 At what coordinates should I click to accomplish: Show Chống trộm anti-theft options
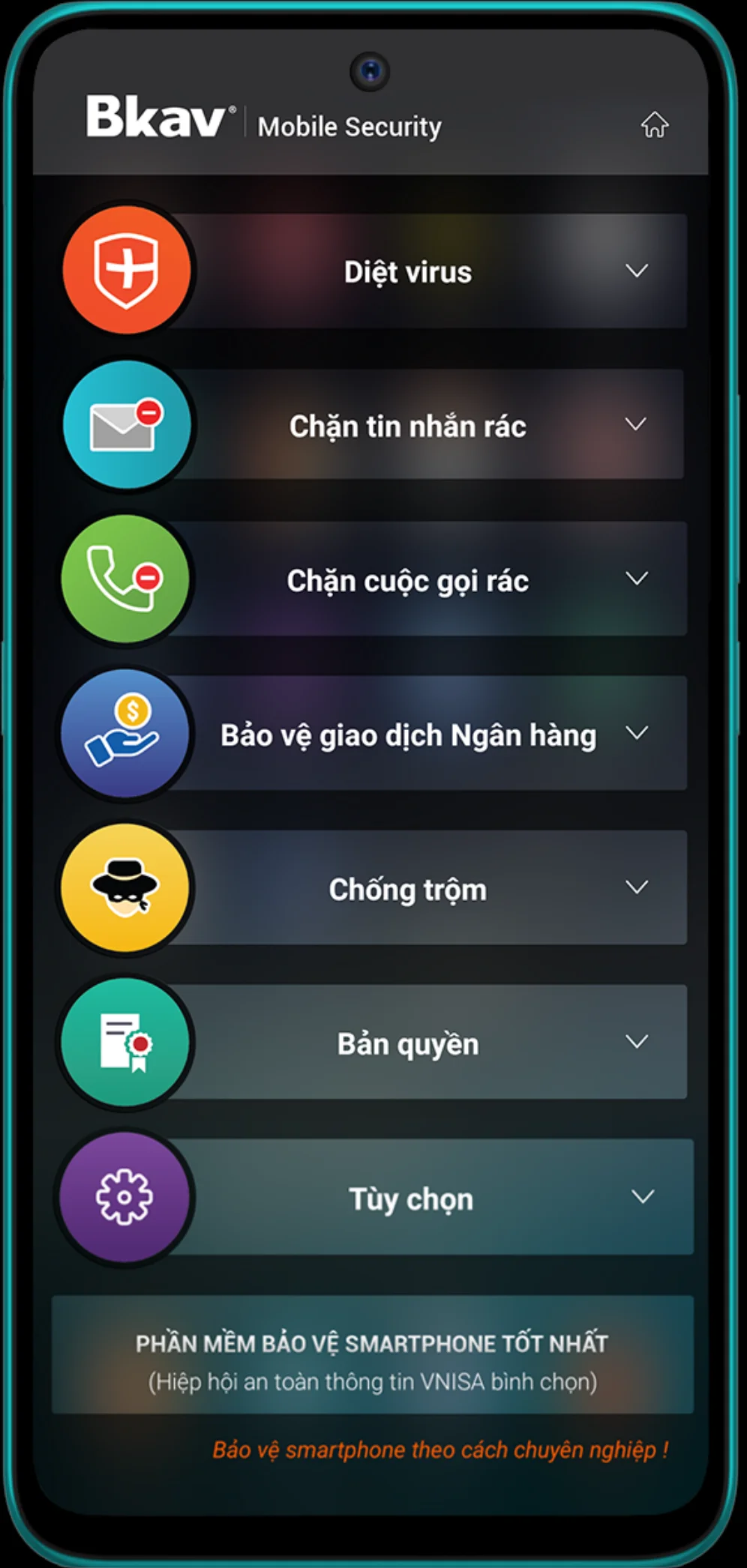pyautogui.click(x=636, y=887)
